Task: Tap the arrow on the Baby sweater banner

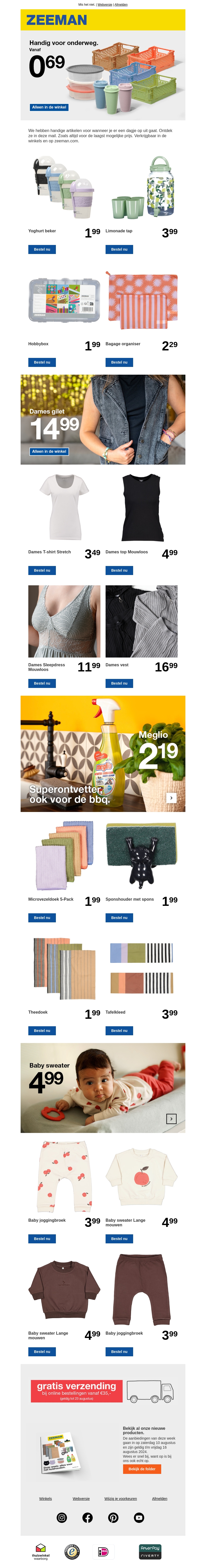Action: click(x=171, y=1119)
